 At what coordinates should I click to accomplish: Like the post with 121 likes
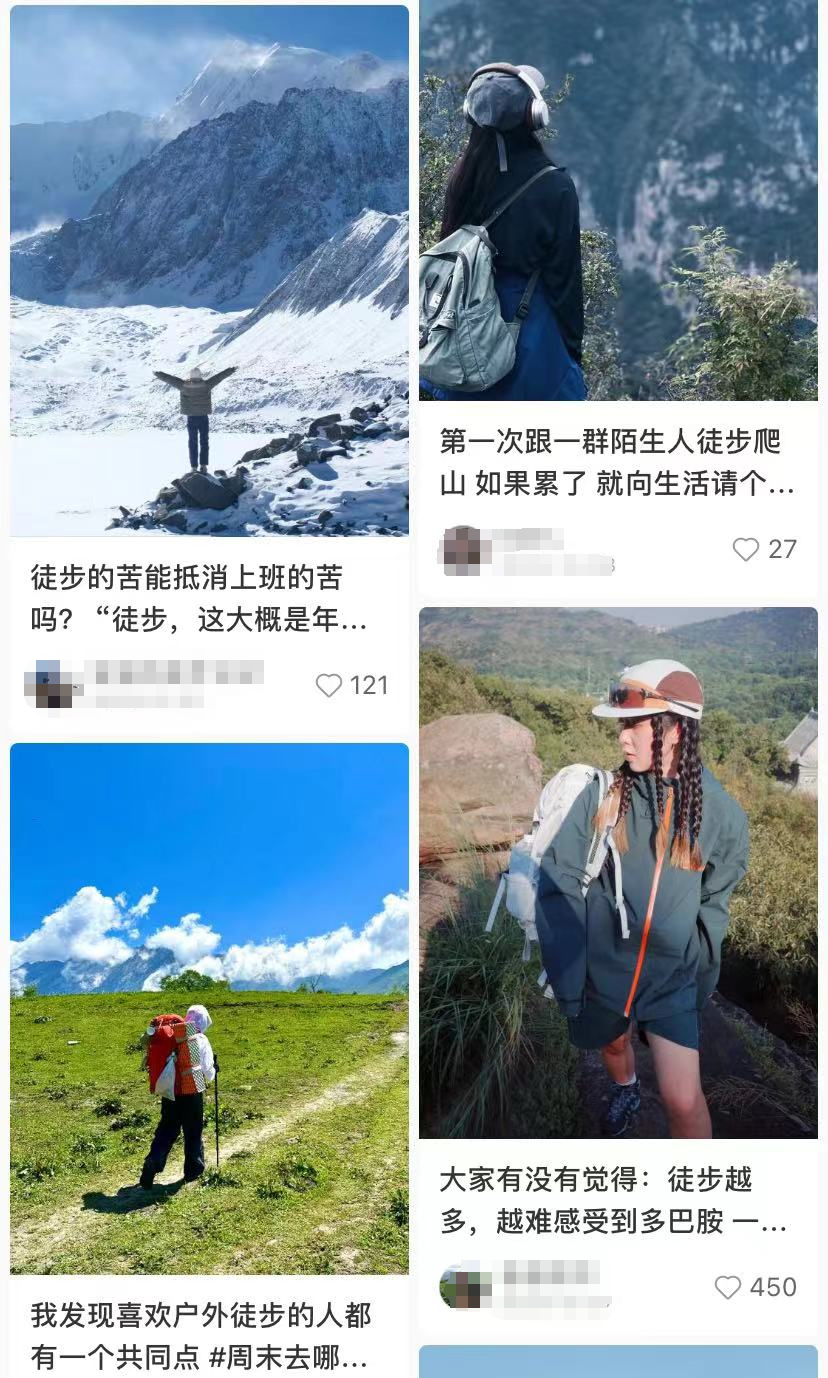pyautogui.click(x=329, y=685)
